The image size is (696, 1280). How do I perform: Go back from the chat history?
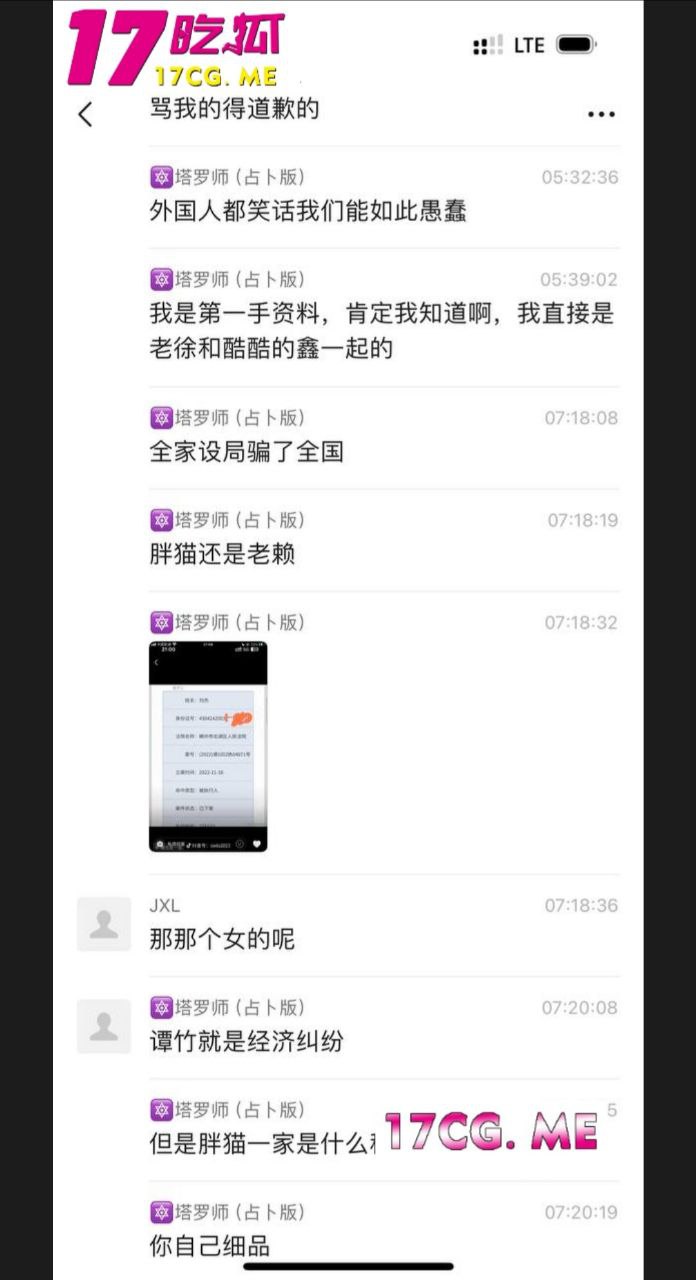[x=85, y=115]
